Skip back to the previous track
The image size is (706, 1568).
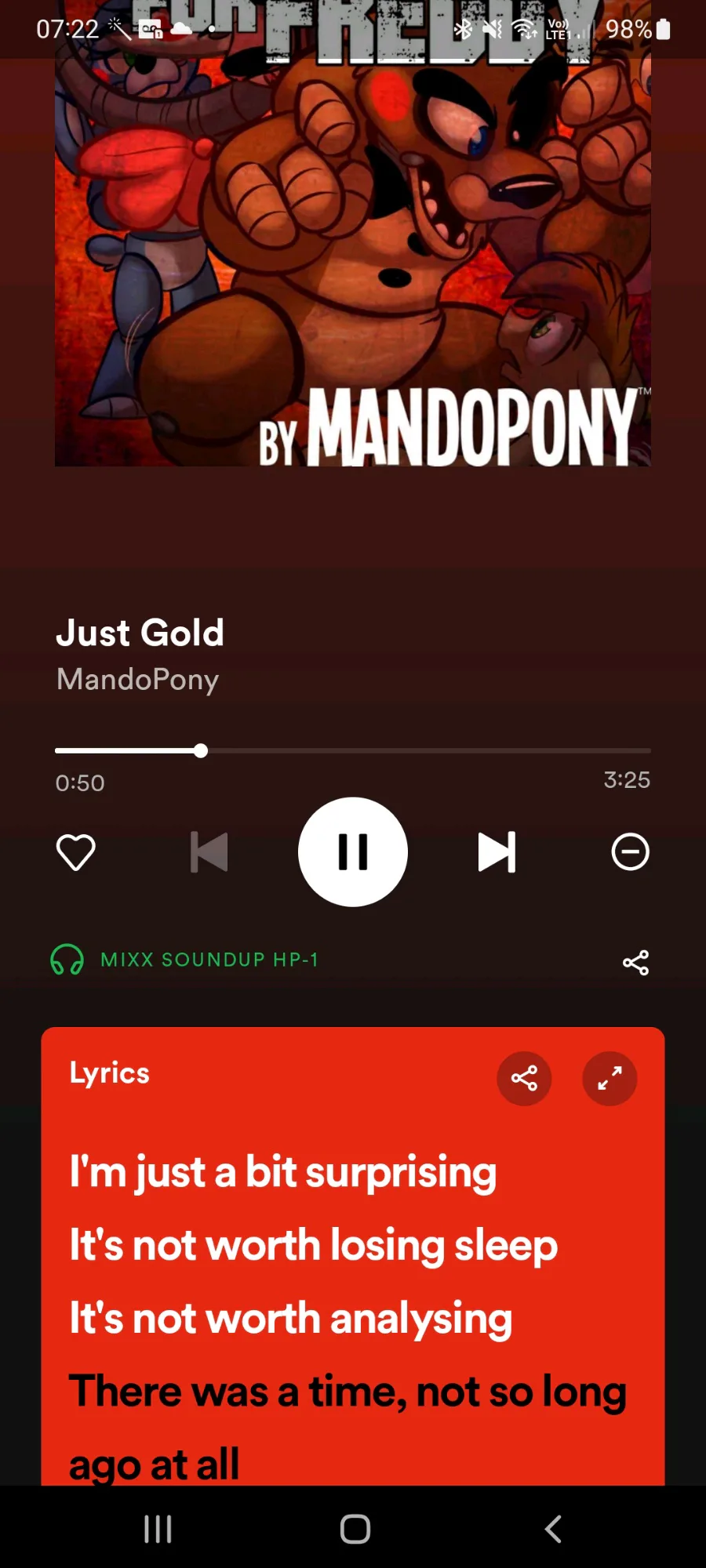coord(209,852)
